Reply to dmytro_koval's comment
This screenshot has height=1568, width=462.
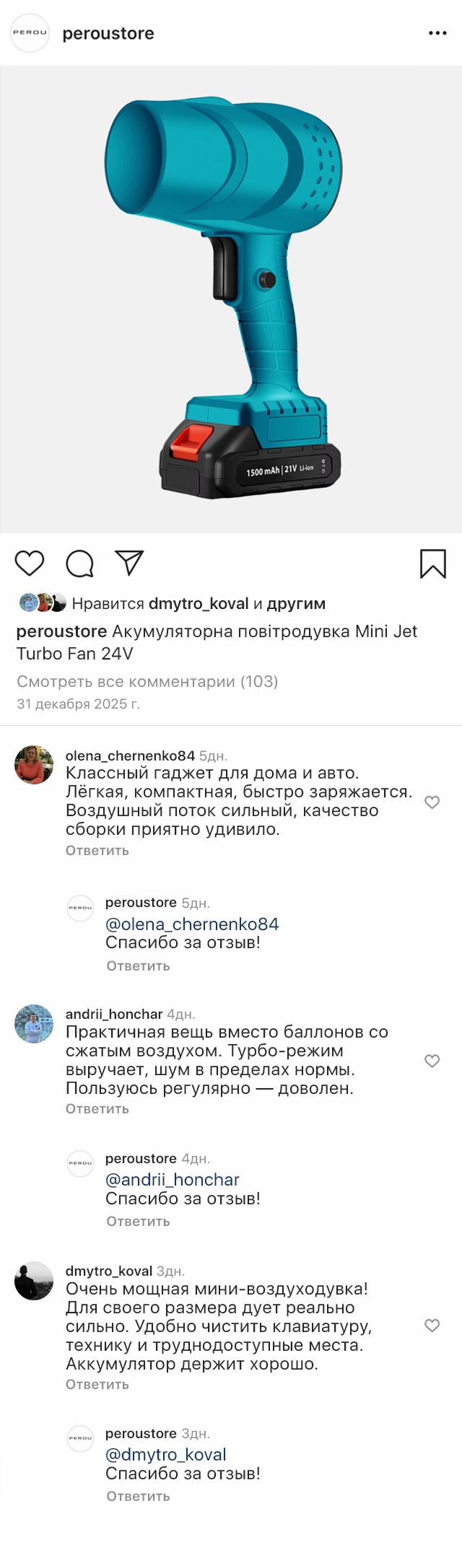click(97, 1384)
